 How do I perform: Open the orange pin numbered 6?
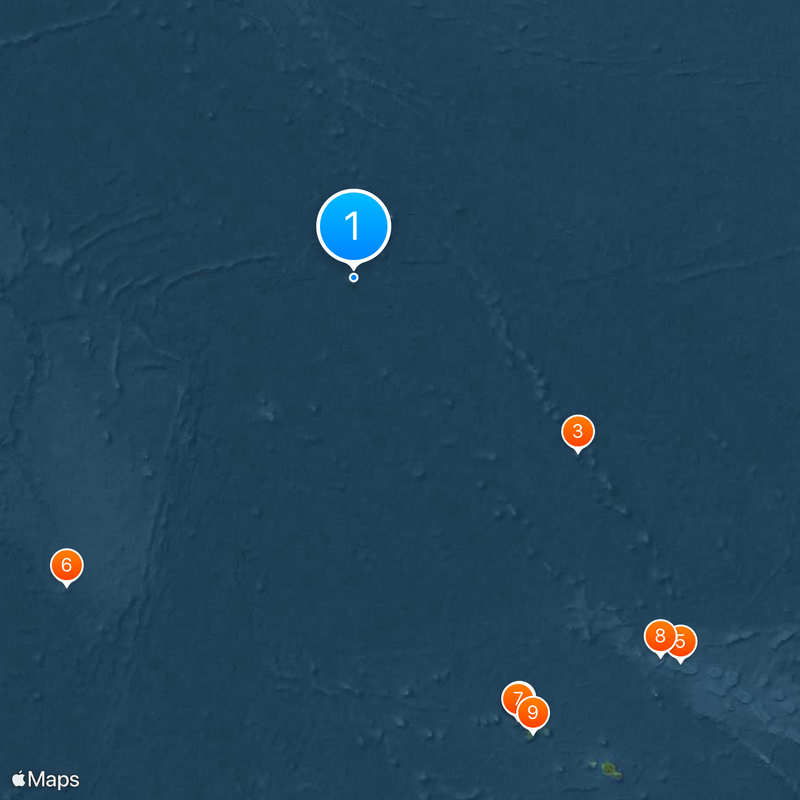click(66, 565)
